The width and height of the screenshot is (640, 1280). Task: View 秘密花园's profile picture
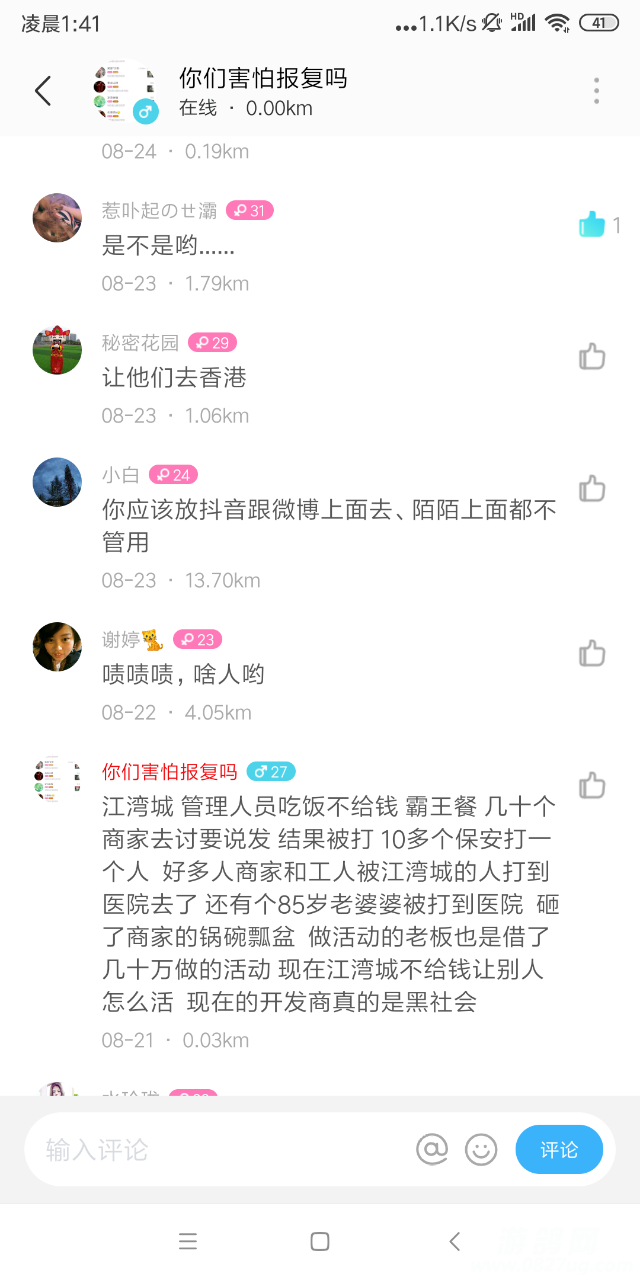(57, 350)
